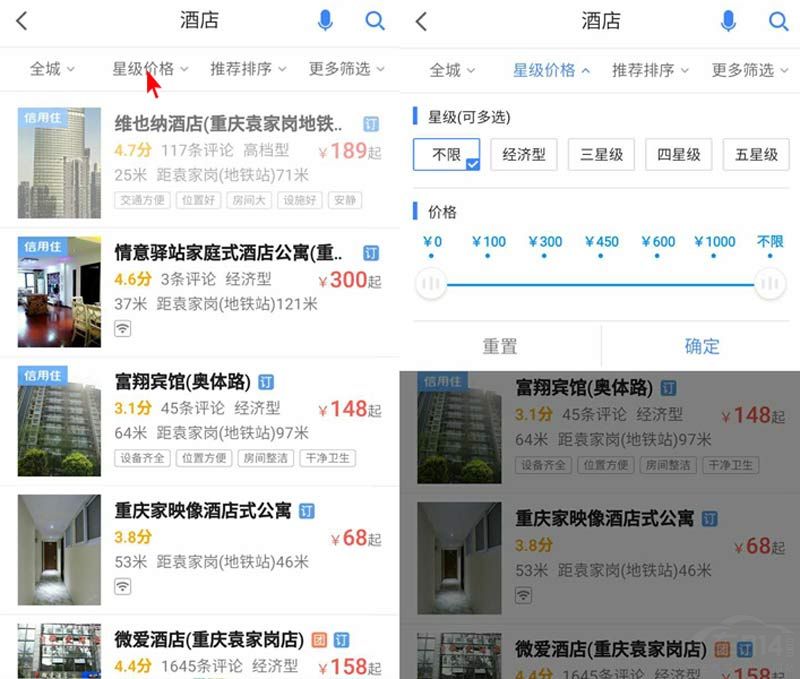Select the 不限 star level option

coord(446,155)
